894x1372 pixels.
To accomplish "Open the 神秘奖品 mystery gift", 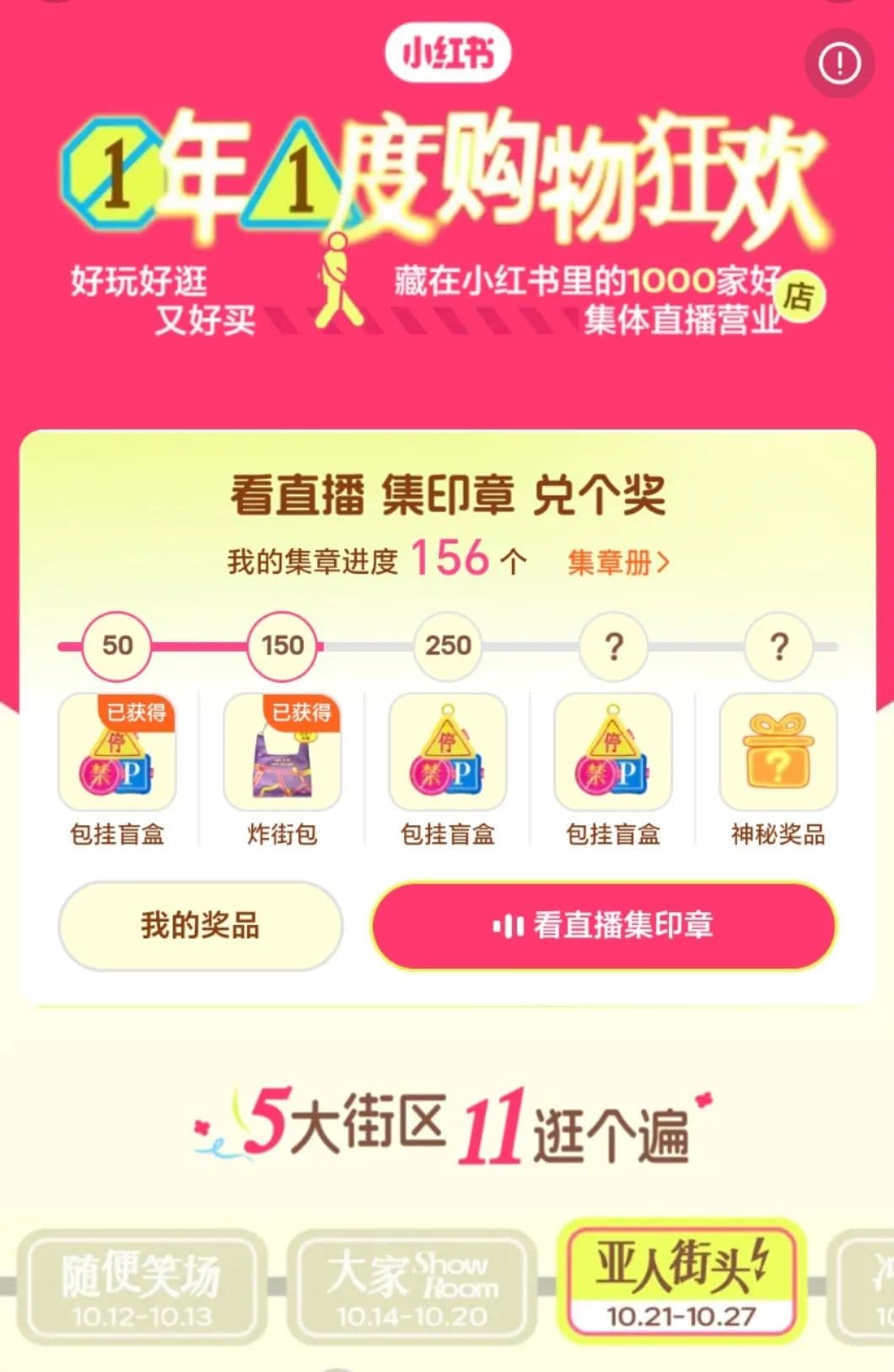I will tap(778, 753).
